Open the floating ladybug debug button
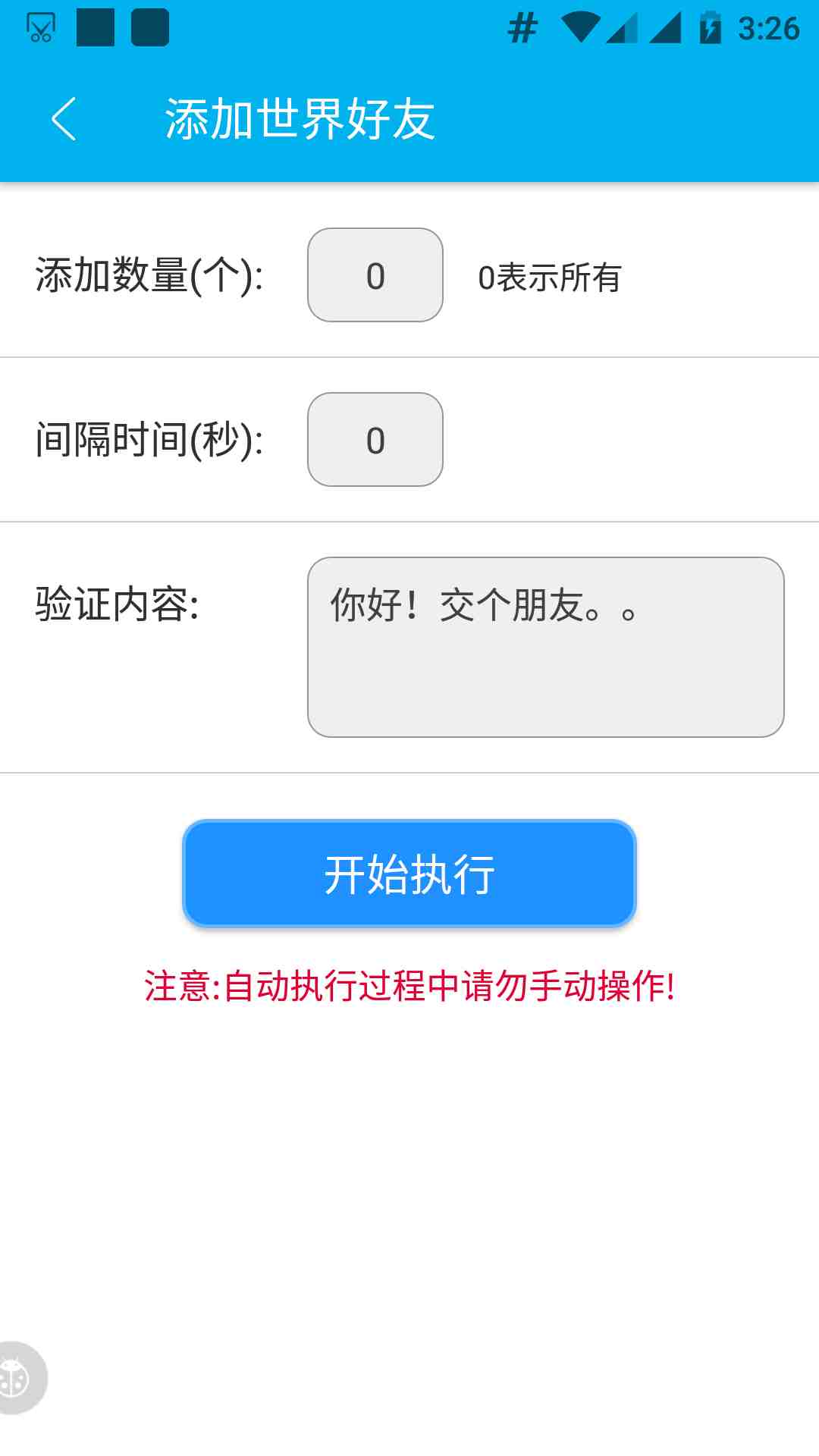Screen dimensions: 819x1456 [18, 1377]
